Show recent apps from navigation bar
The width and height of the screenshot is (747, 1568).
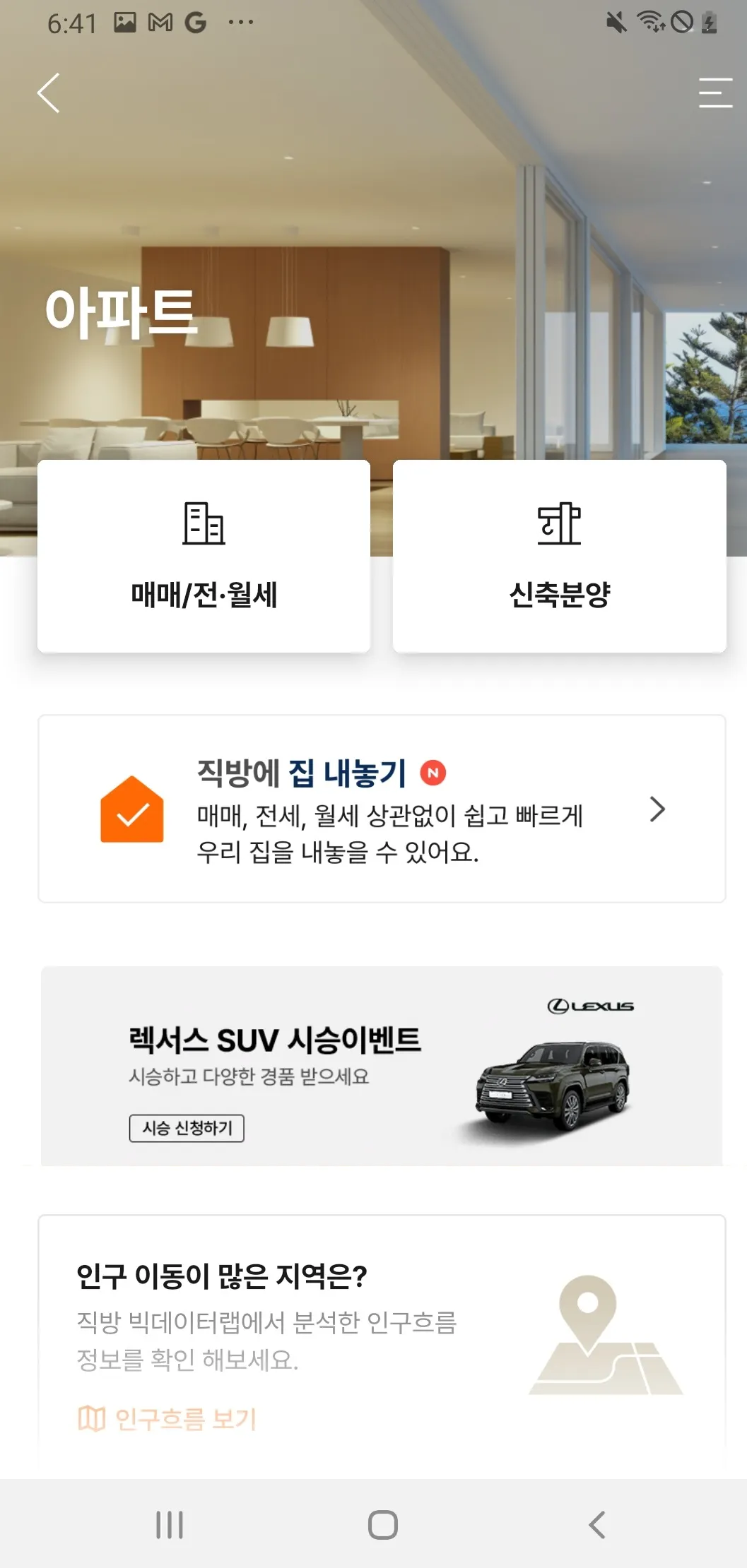[x=170, y=1524]
